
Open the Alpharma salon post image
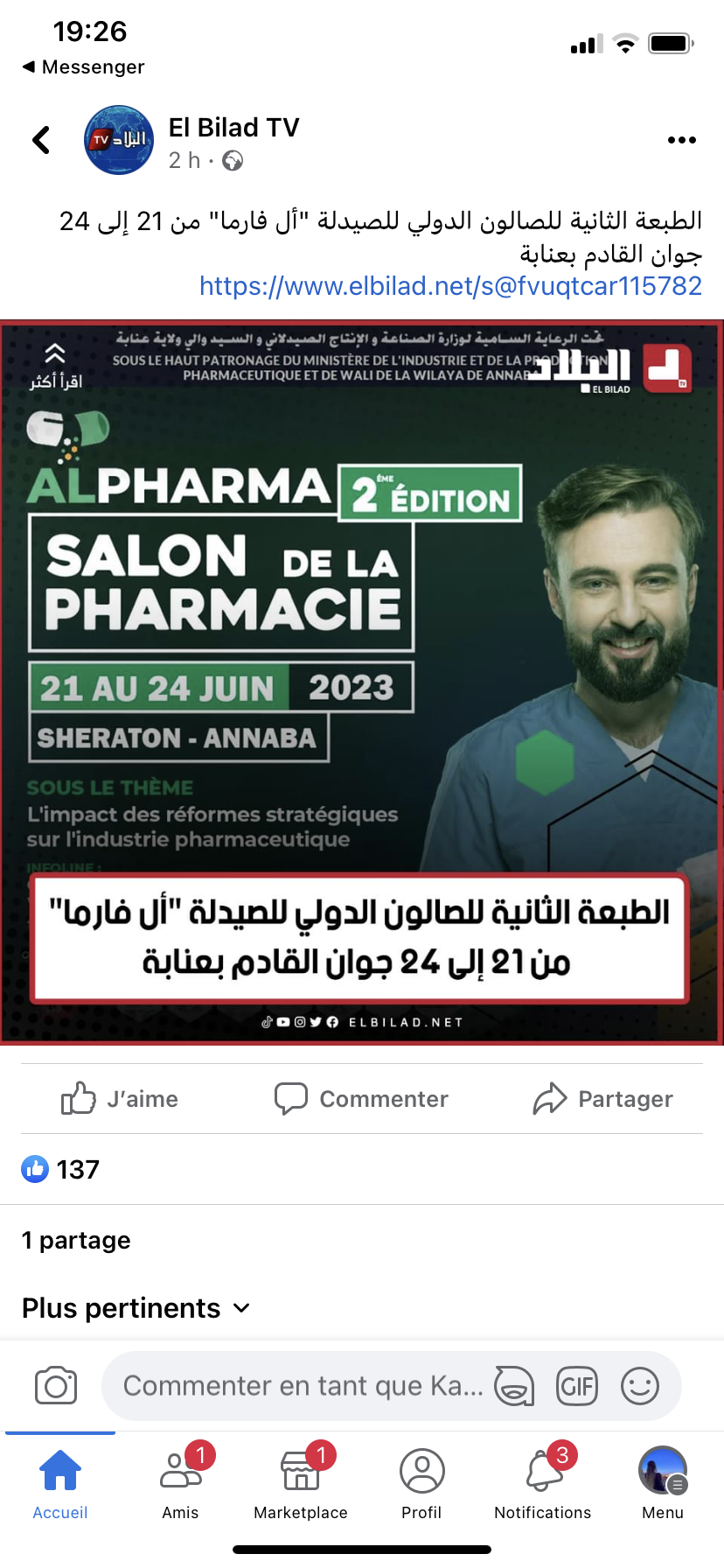click(362, 682)
